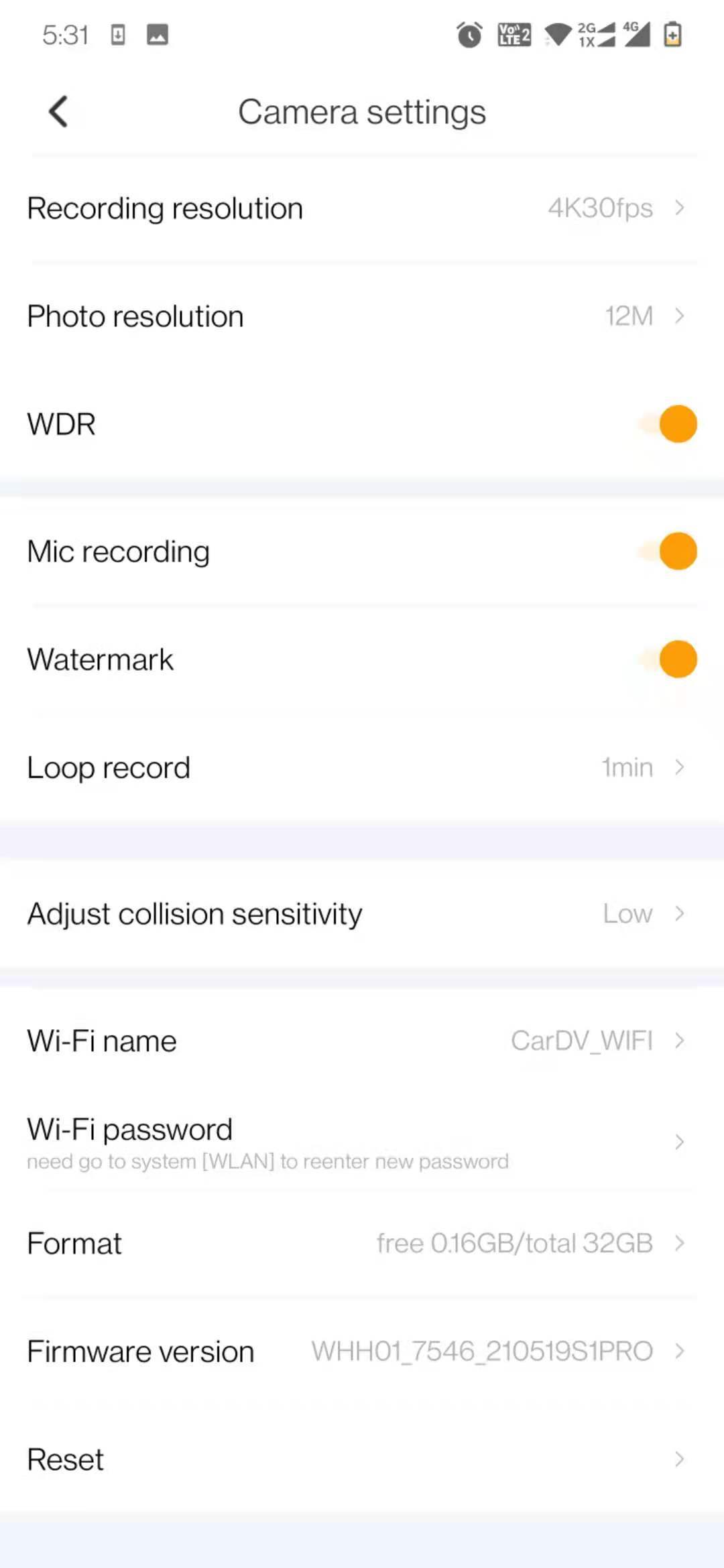Edit the Wi-Fi name CarDV_WIFI
This screenshot has height=1568, width=724.
tap(362, 1041)
